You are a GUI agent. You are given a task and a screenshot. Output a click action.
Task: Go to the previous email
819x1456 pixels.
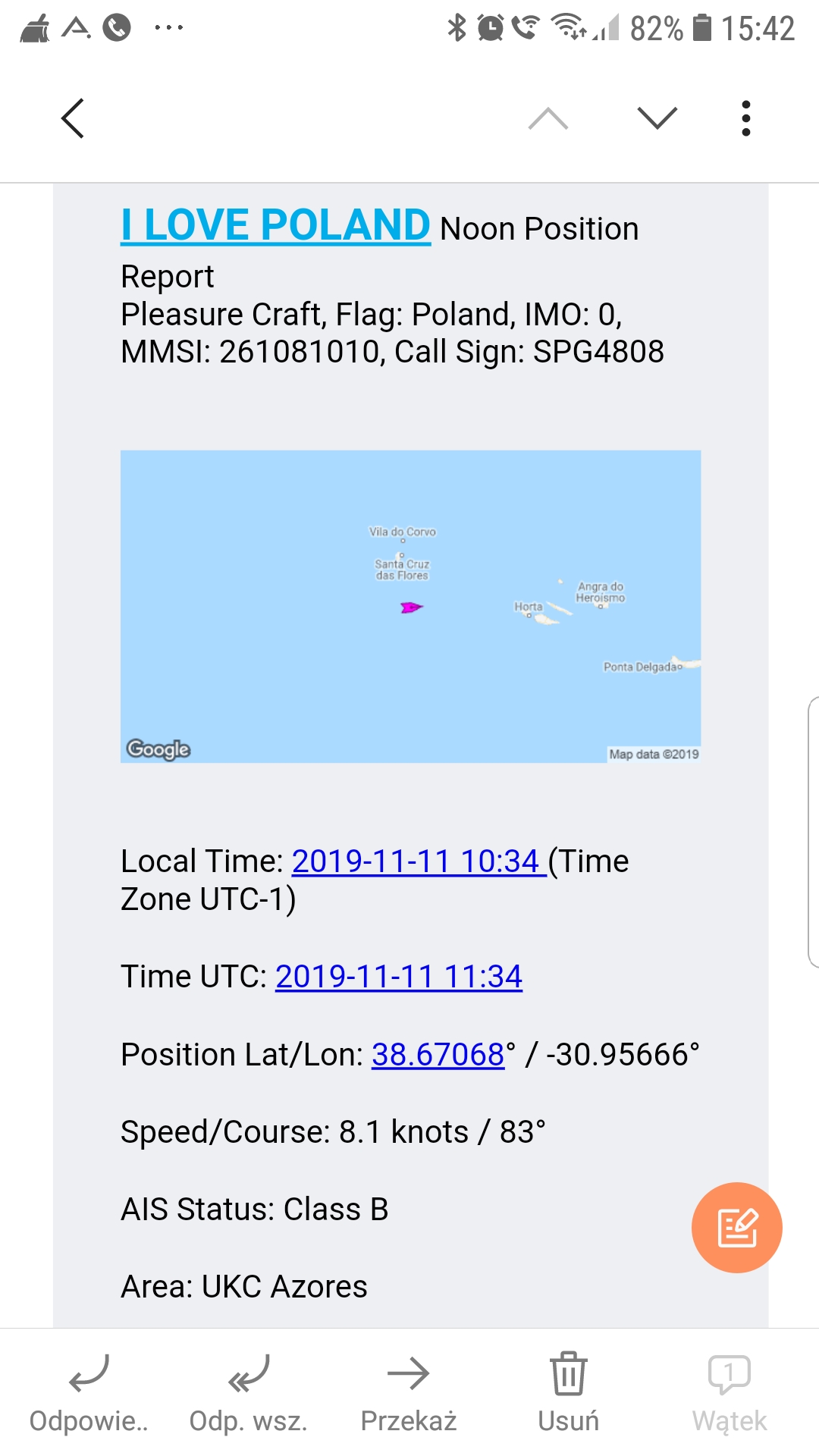pyautogui.click(x=548, y=118)
